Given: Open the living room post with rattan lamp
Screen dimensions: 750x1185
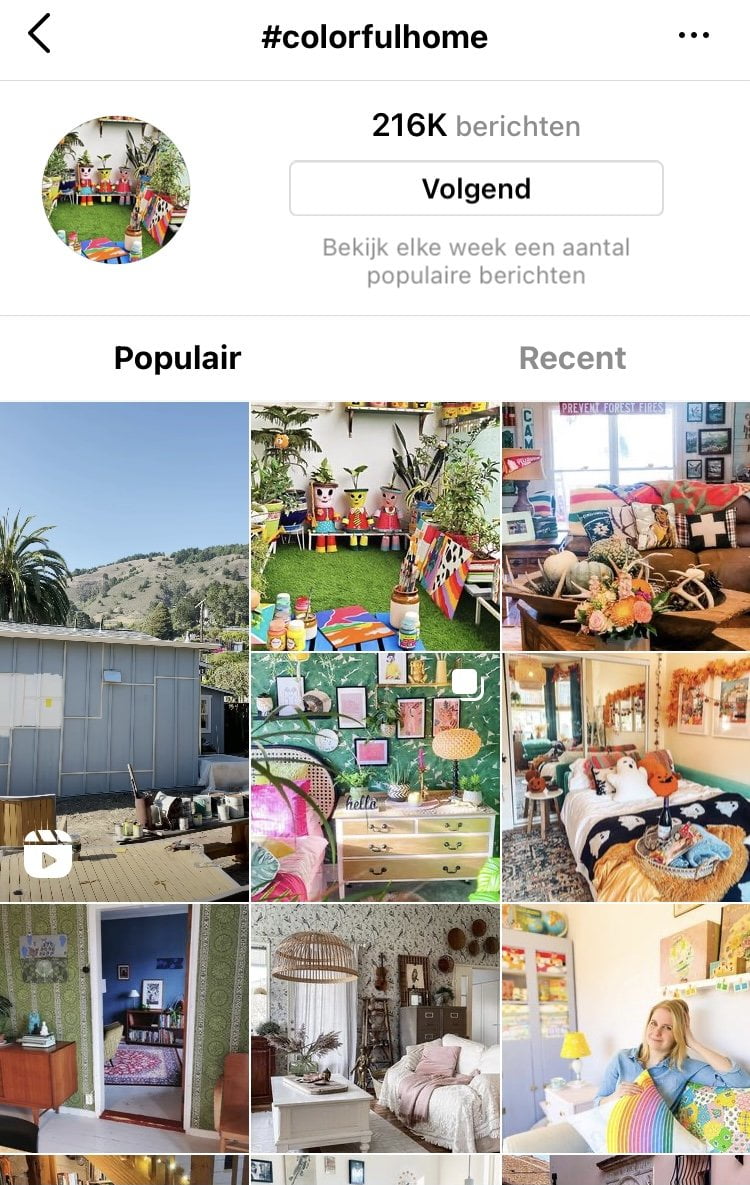Looking at the screenshot, I should (374, 1029).
